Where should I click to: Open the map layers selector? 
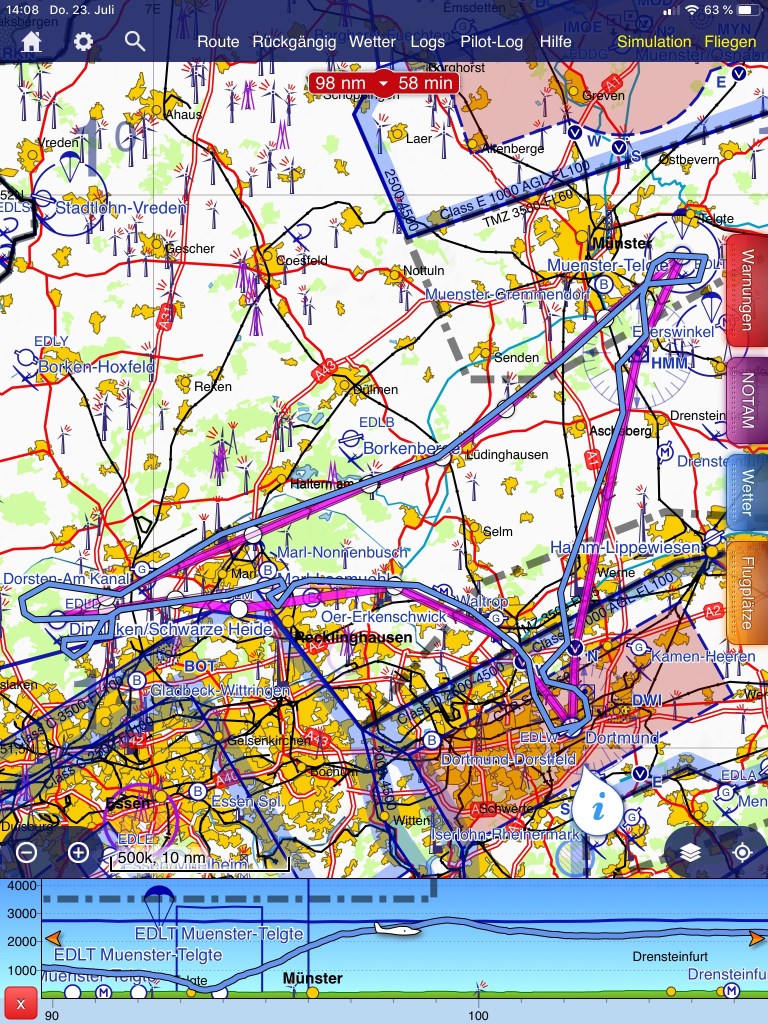690,852
